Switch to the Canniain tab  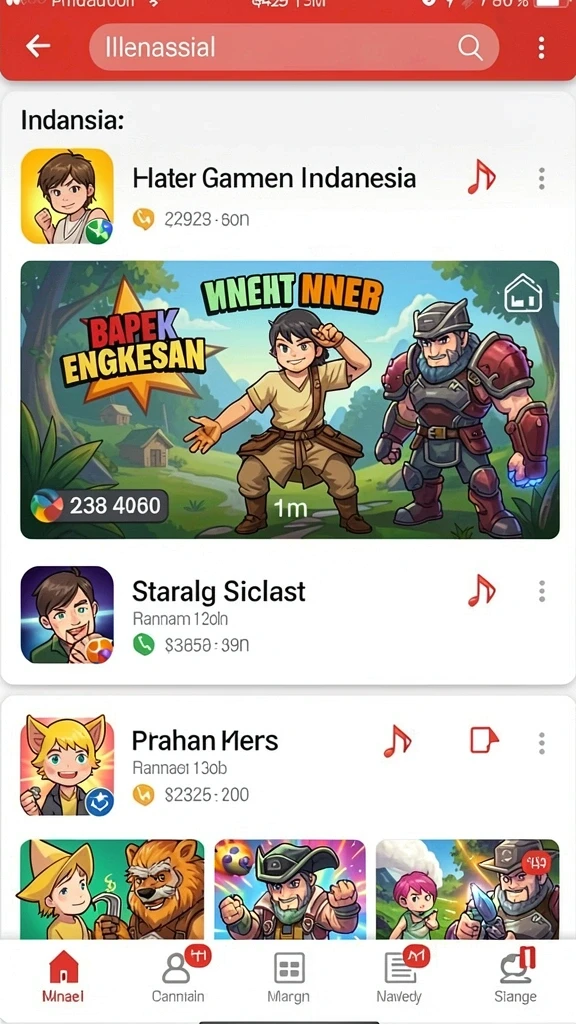(x=178, y=974)
